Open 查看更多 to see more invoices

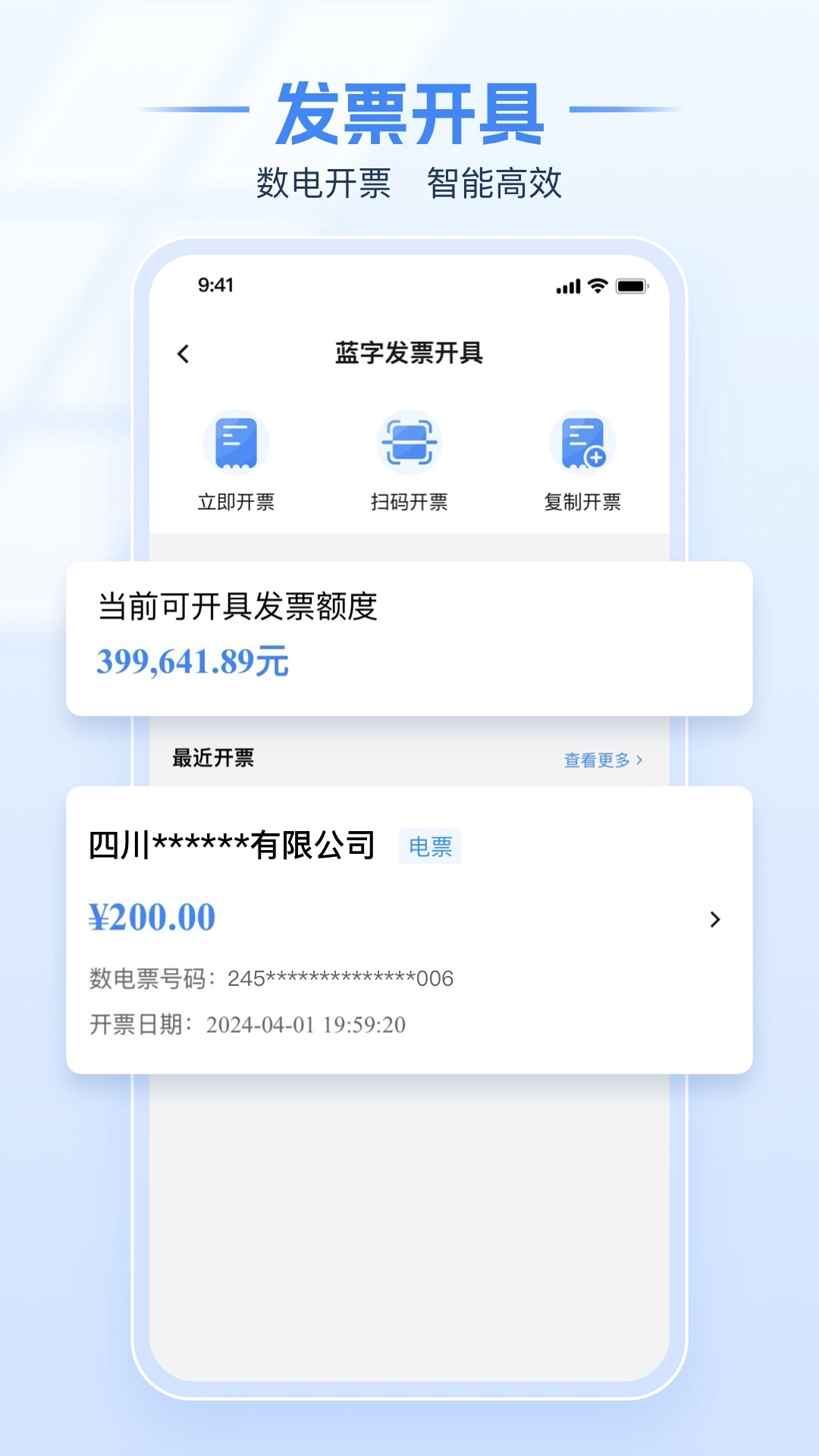(599, 758)
